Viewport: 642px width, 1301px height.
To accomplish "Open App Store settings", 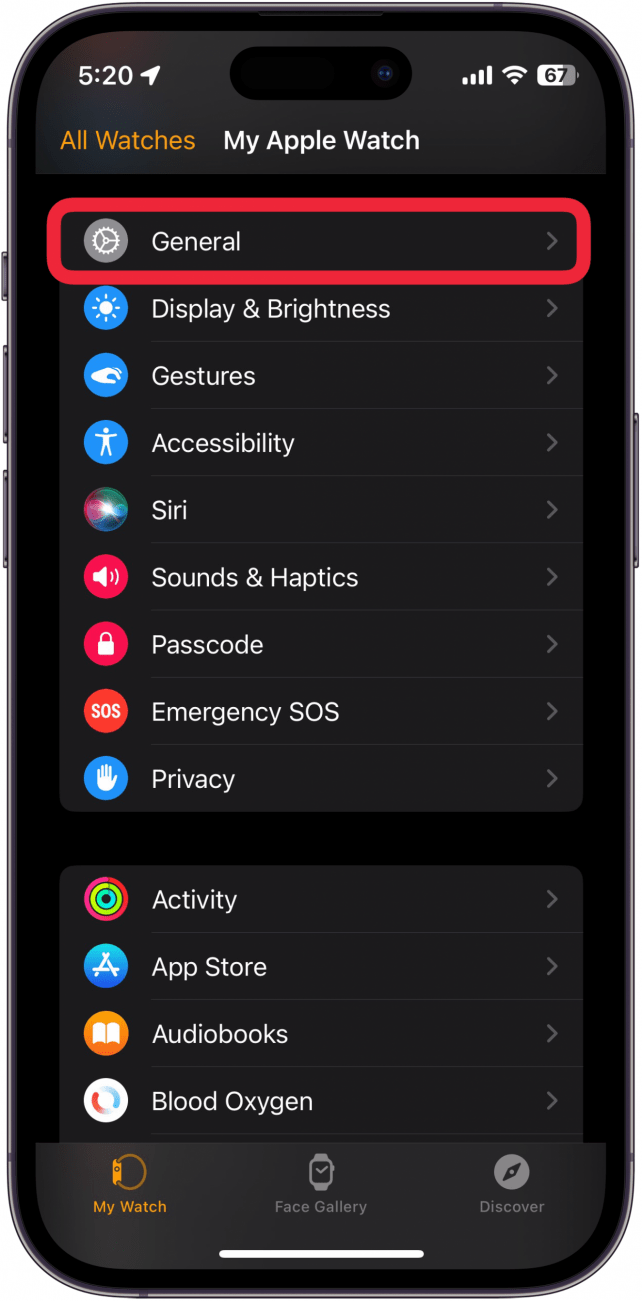I will pyautogui.click(x=320, y=967).
